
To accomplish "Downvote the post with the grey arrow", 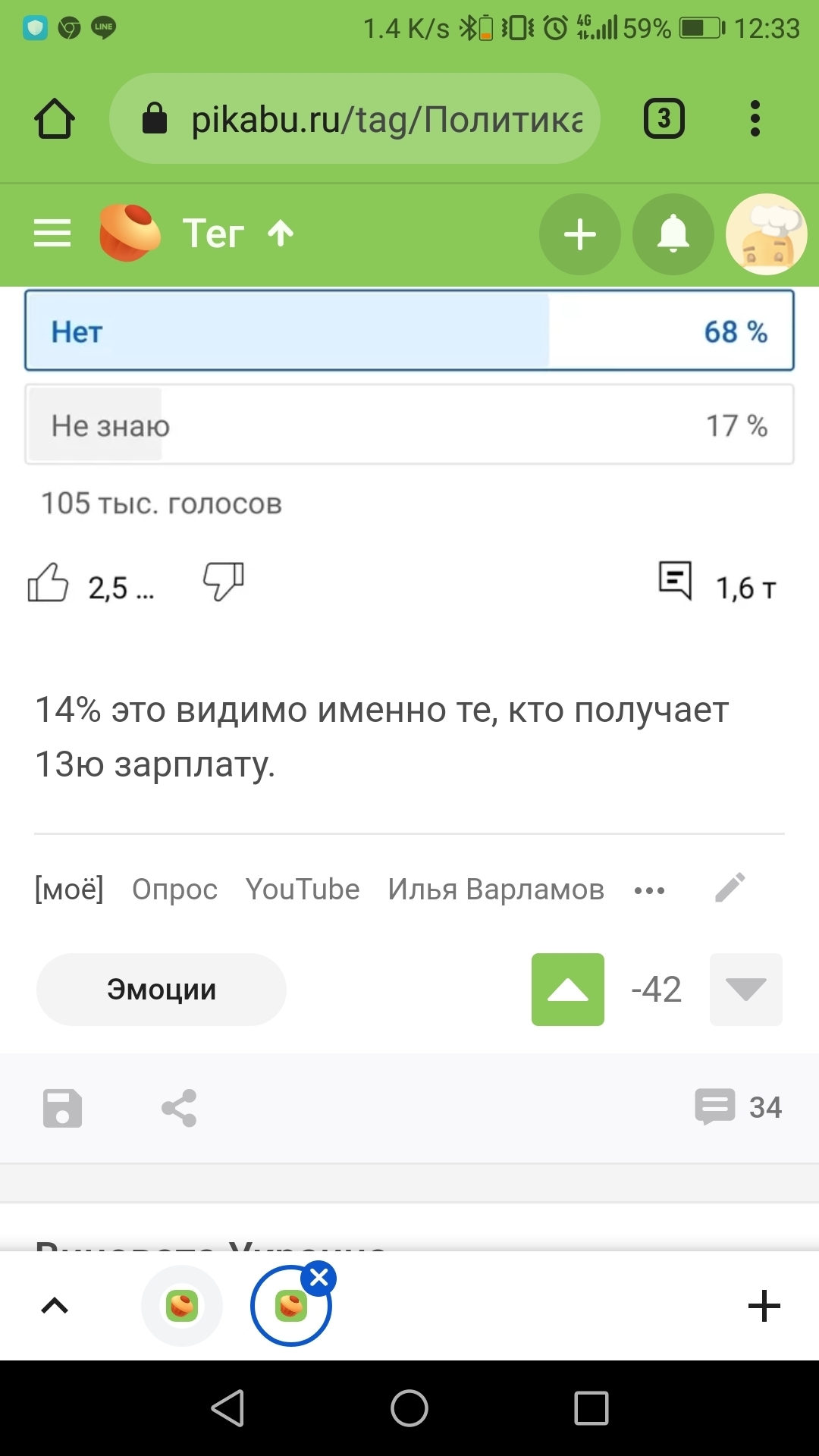I will [746, 990].
